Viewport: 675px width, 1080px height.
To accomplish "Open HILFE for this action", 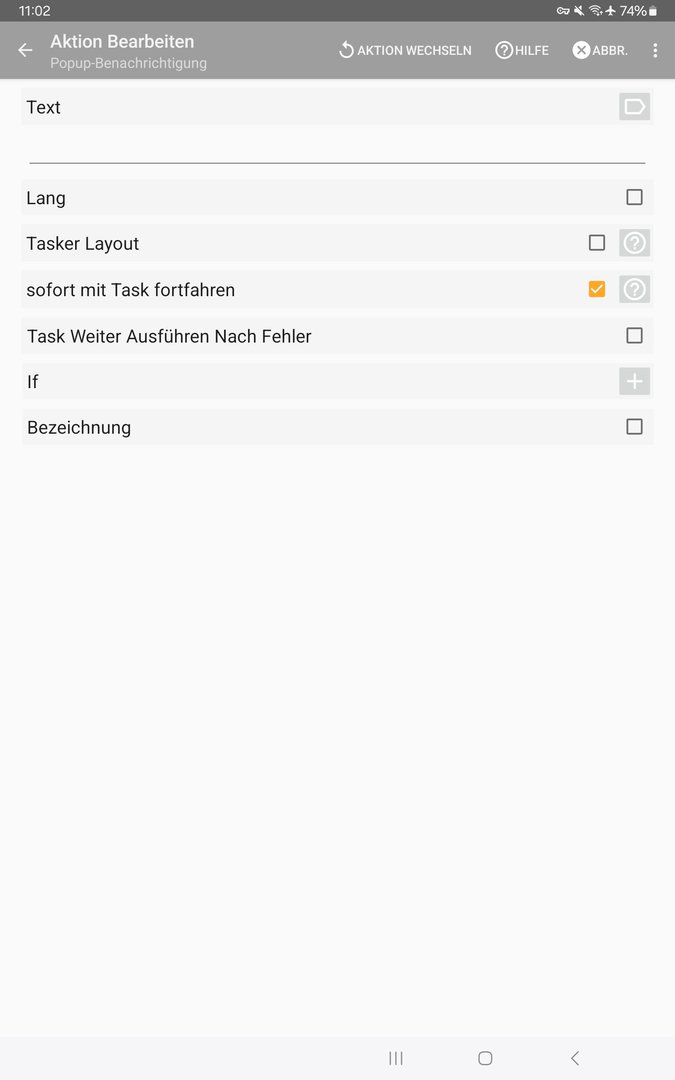I will click(x=522, y=50).
